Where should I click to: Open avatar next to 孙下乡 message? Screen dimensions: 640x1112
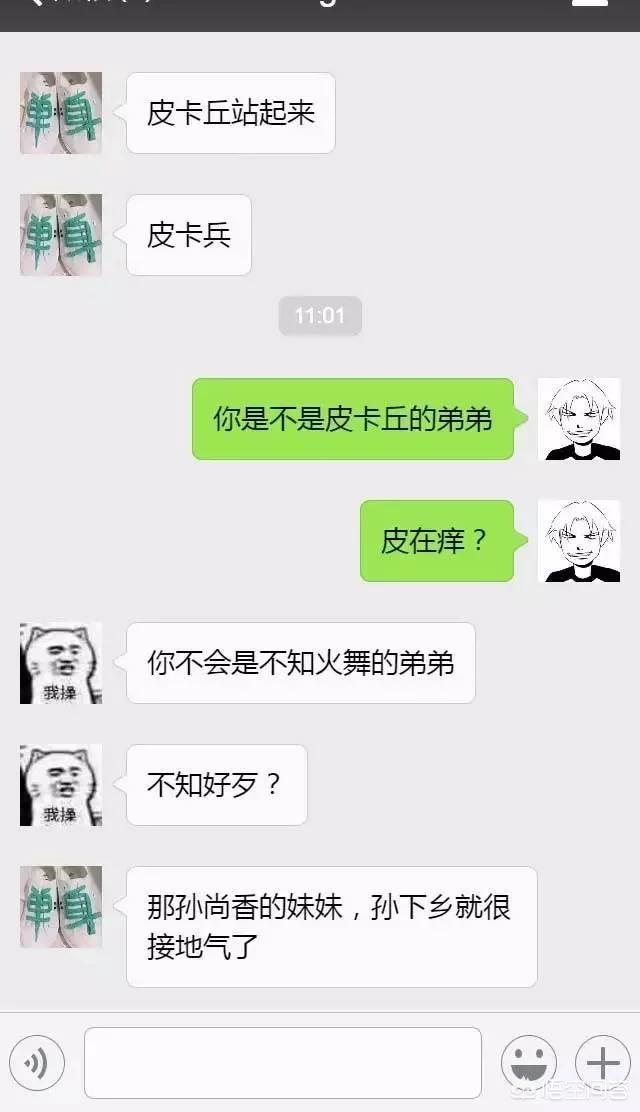pos(61,907)
